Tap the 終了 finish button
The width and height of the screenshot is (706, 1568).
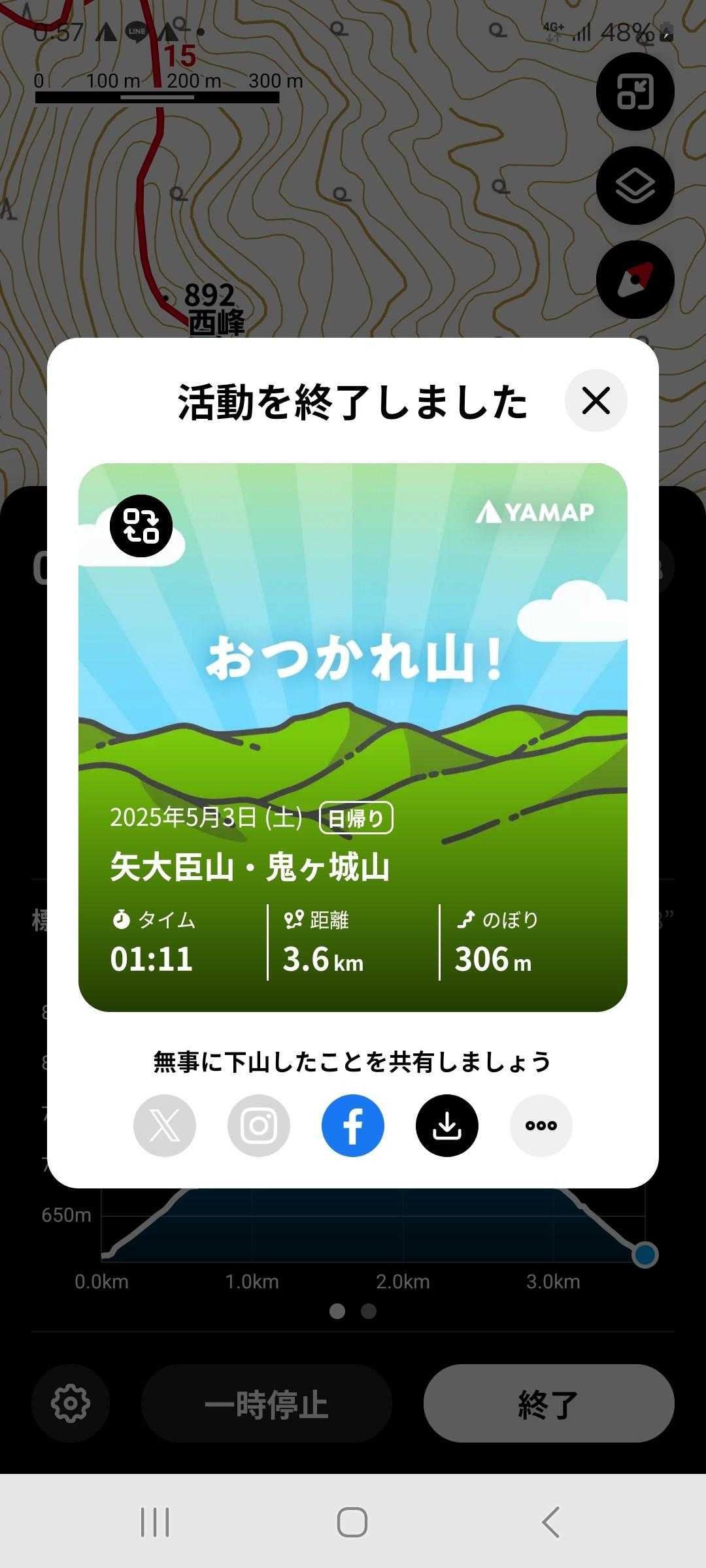548,1403
